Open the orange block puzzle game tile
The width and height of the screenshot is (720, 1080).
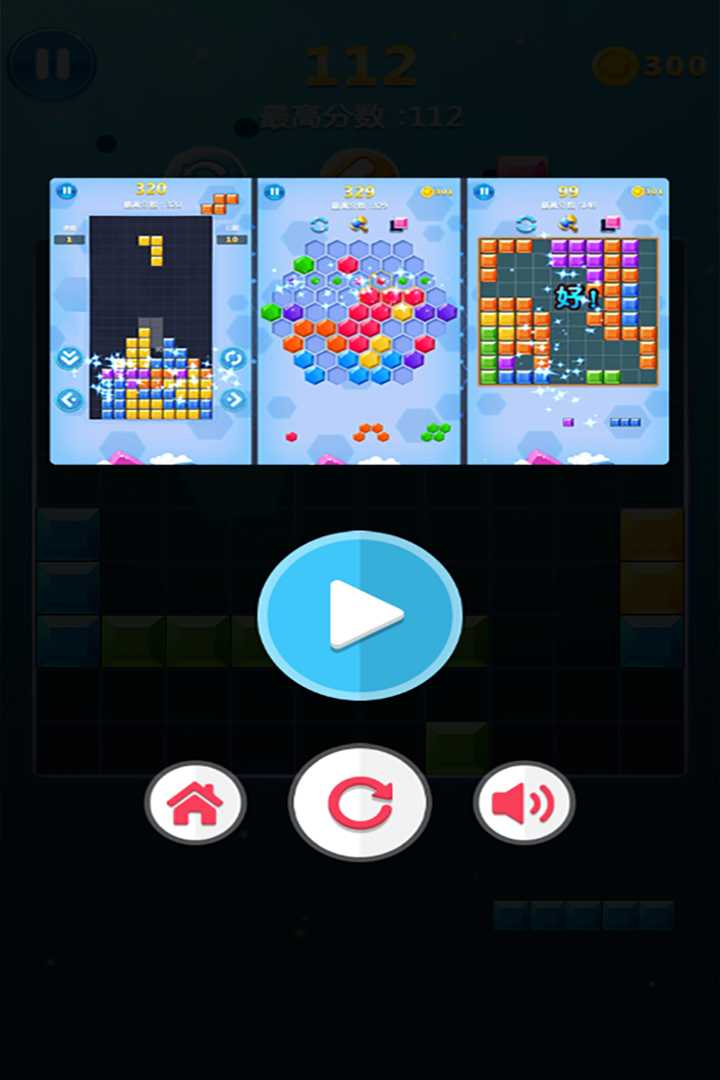568,321
